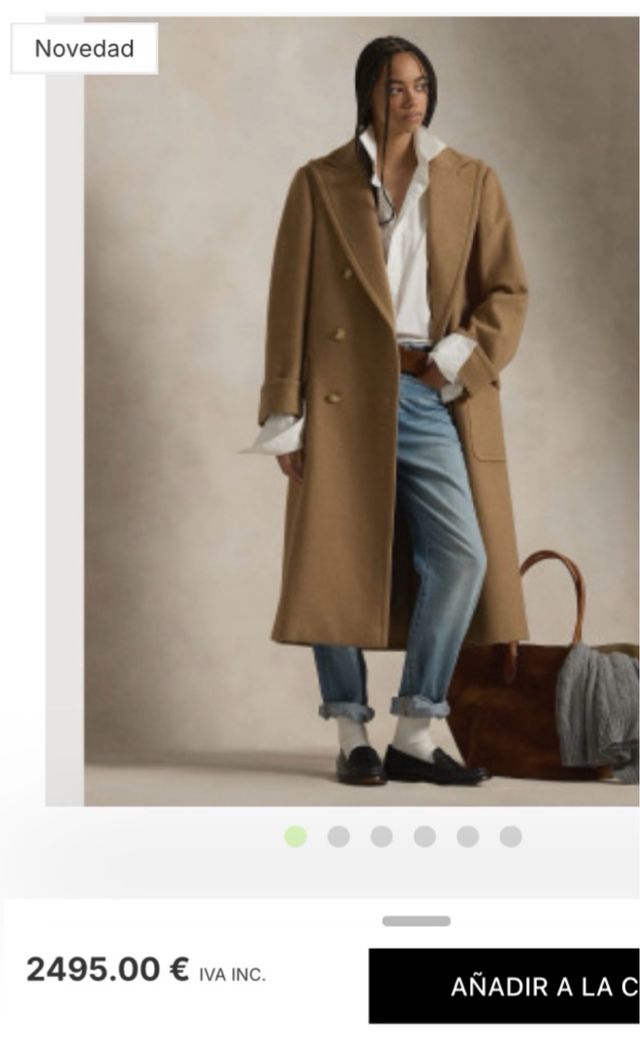Jump to the last image indicator dot
640x1053 pixels.
pos(511,836)
